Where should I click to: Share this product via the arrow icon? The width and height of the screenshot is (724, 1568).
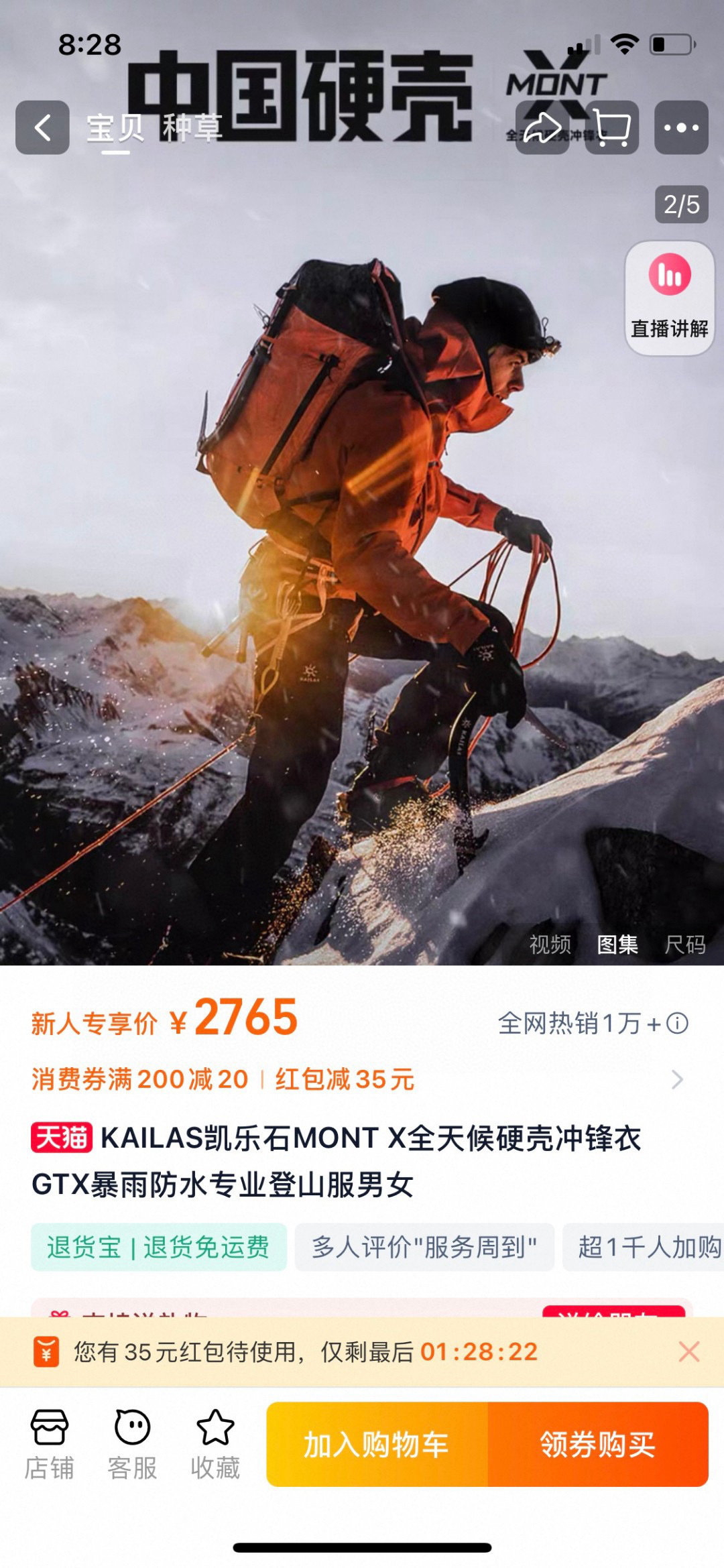tap(542, 127)
